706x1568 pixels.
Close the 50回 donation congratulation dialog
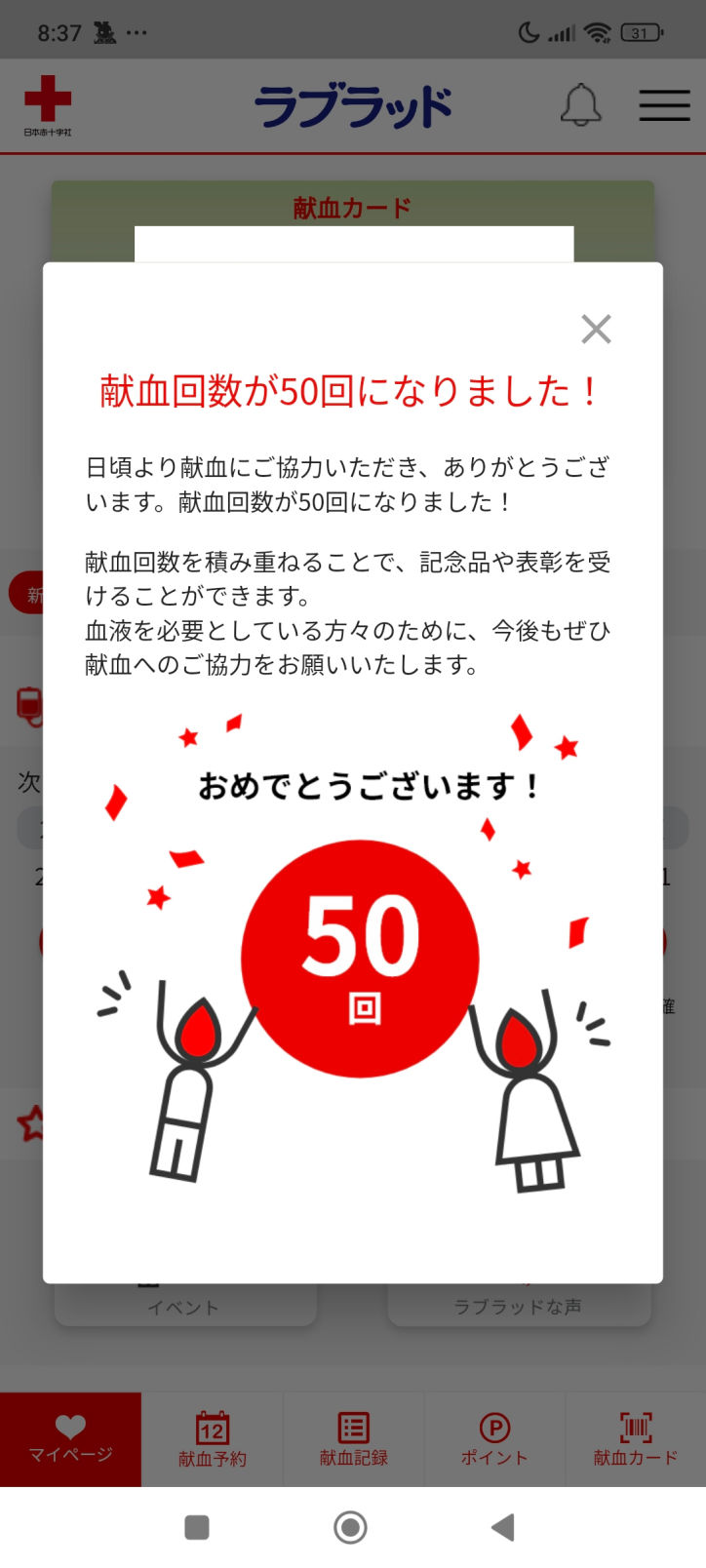coord(596,330)
